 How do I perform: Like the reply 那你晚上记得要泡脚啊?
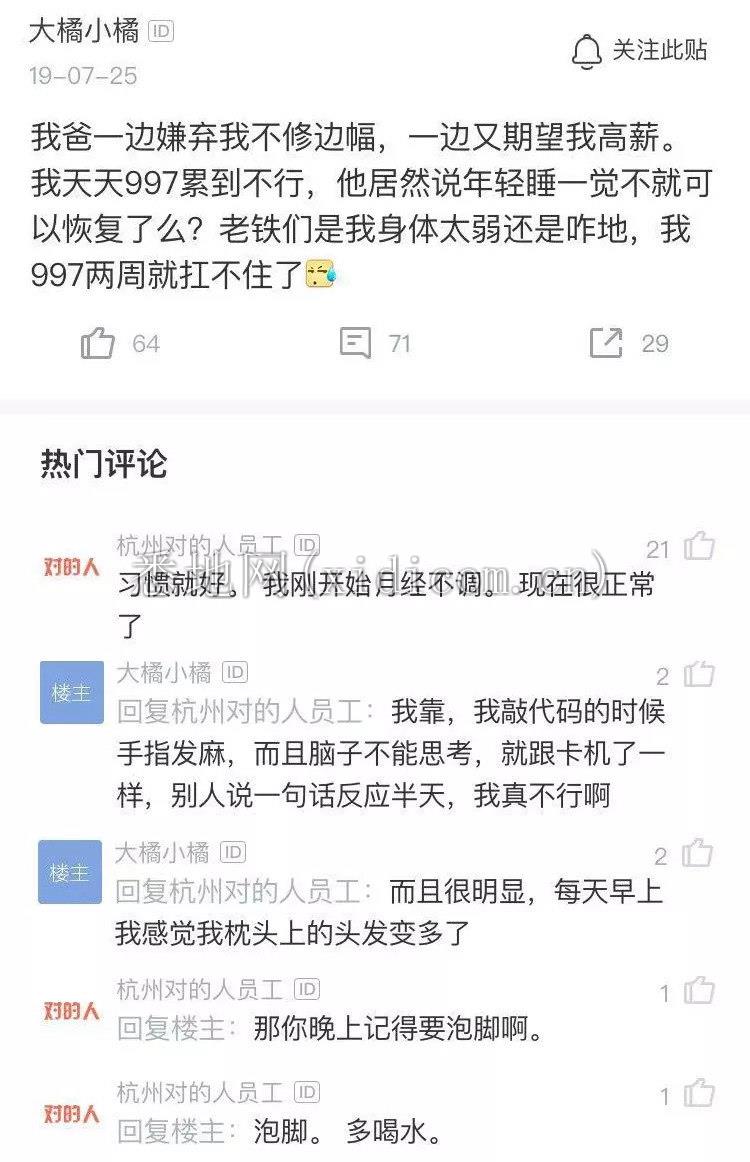coord(699,991)
